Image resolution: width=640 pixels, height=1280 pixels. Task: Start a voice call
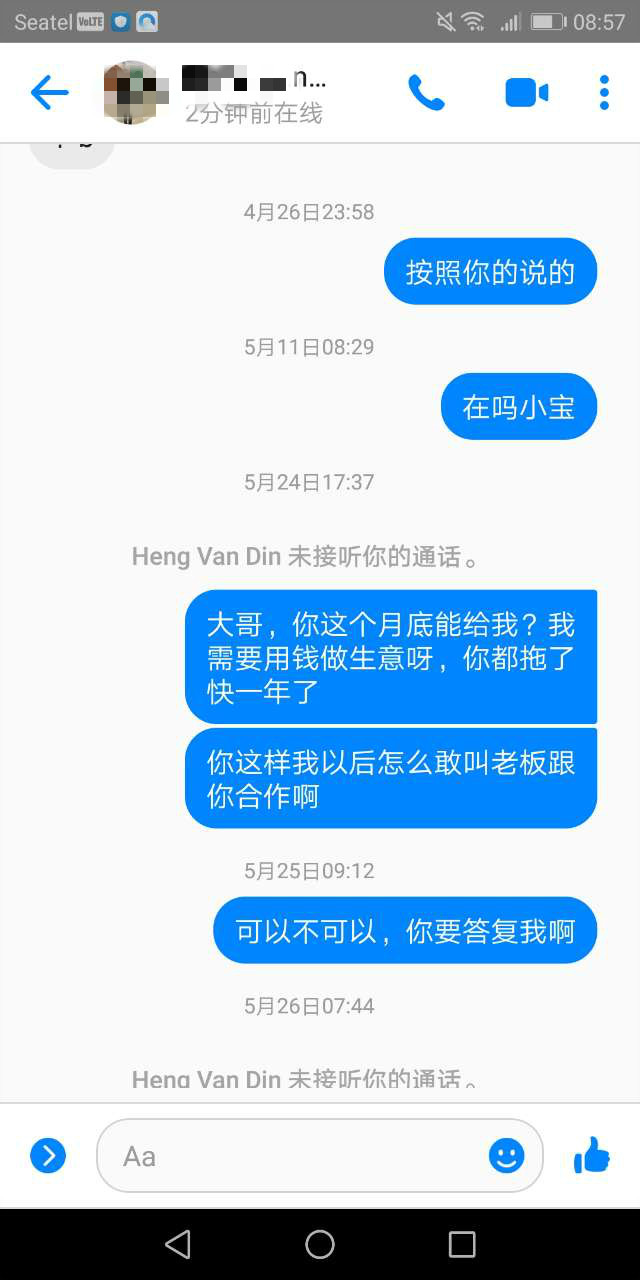pos(426,93)
